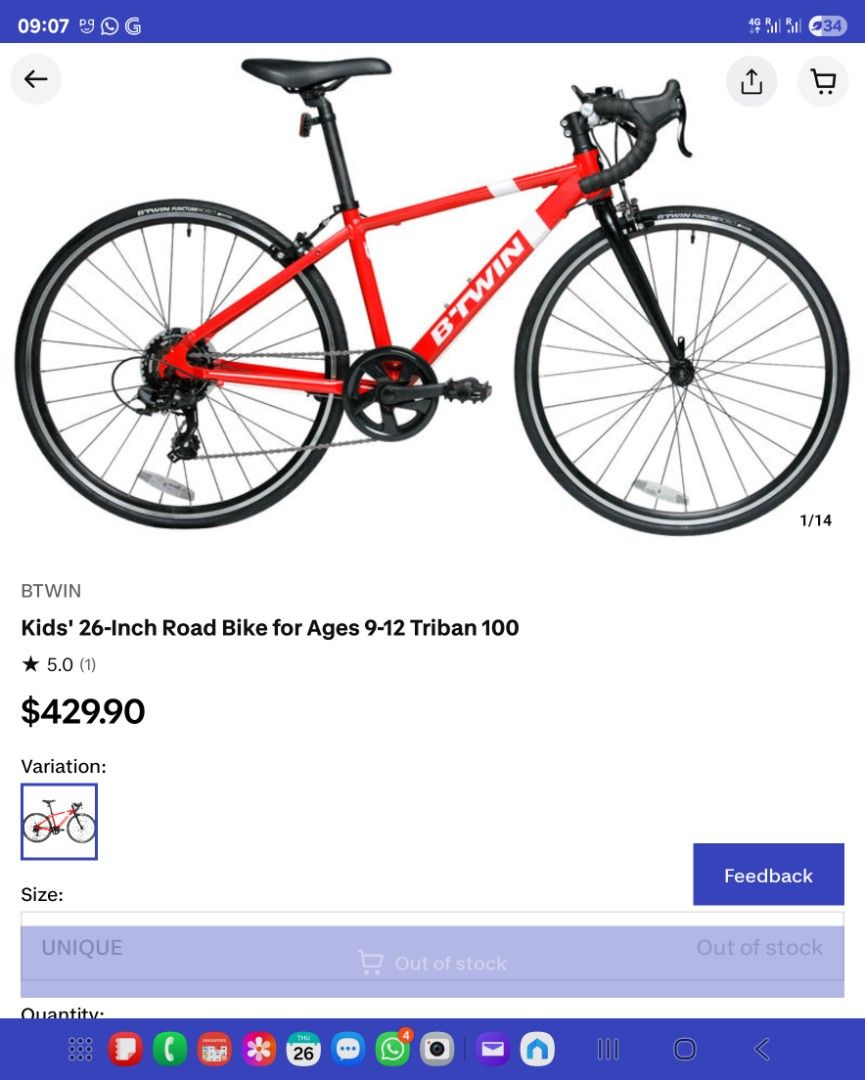
Task: Share this Triban 100 bike
Action: pos(751,82)
